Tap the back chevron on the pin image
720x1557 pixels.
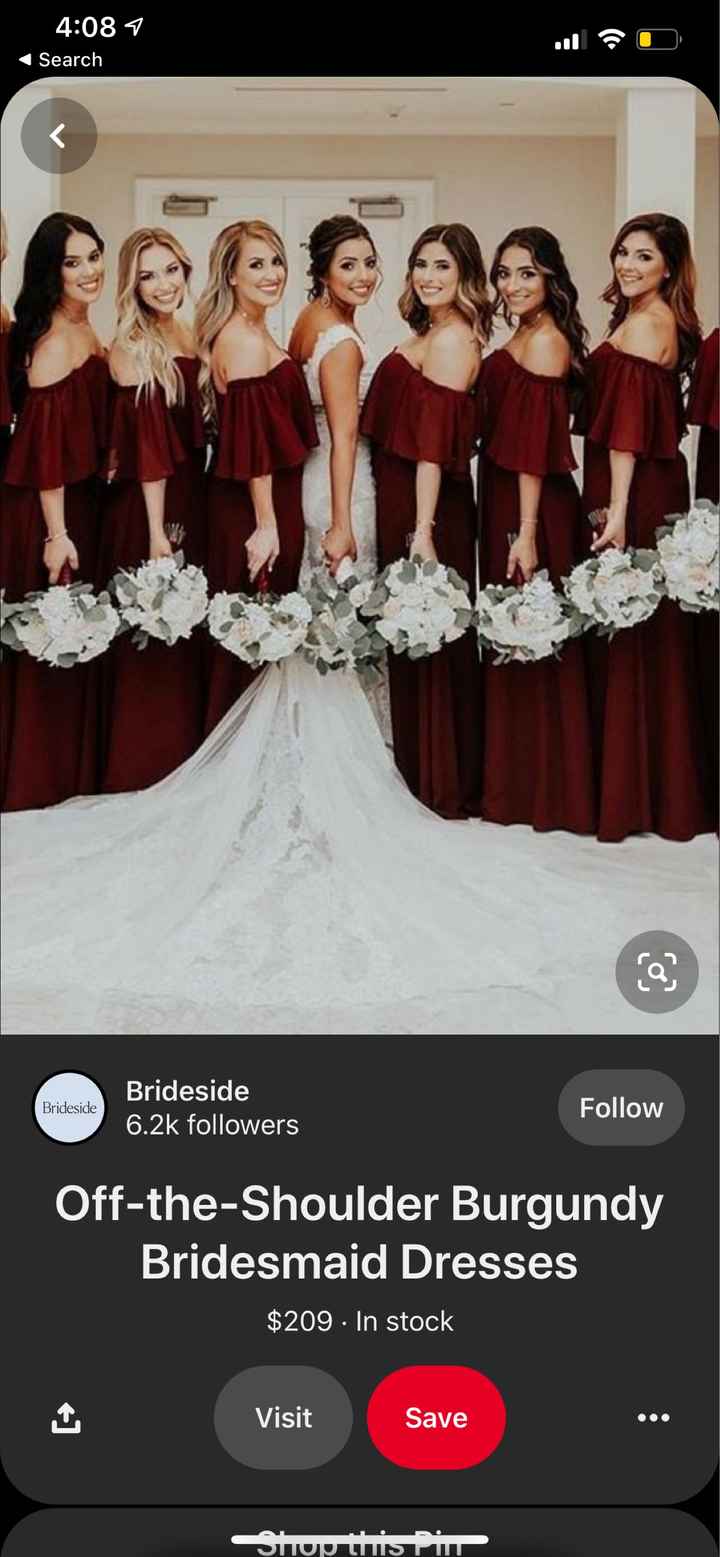[x=58, y=135]
